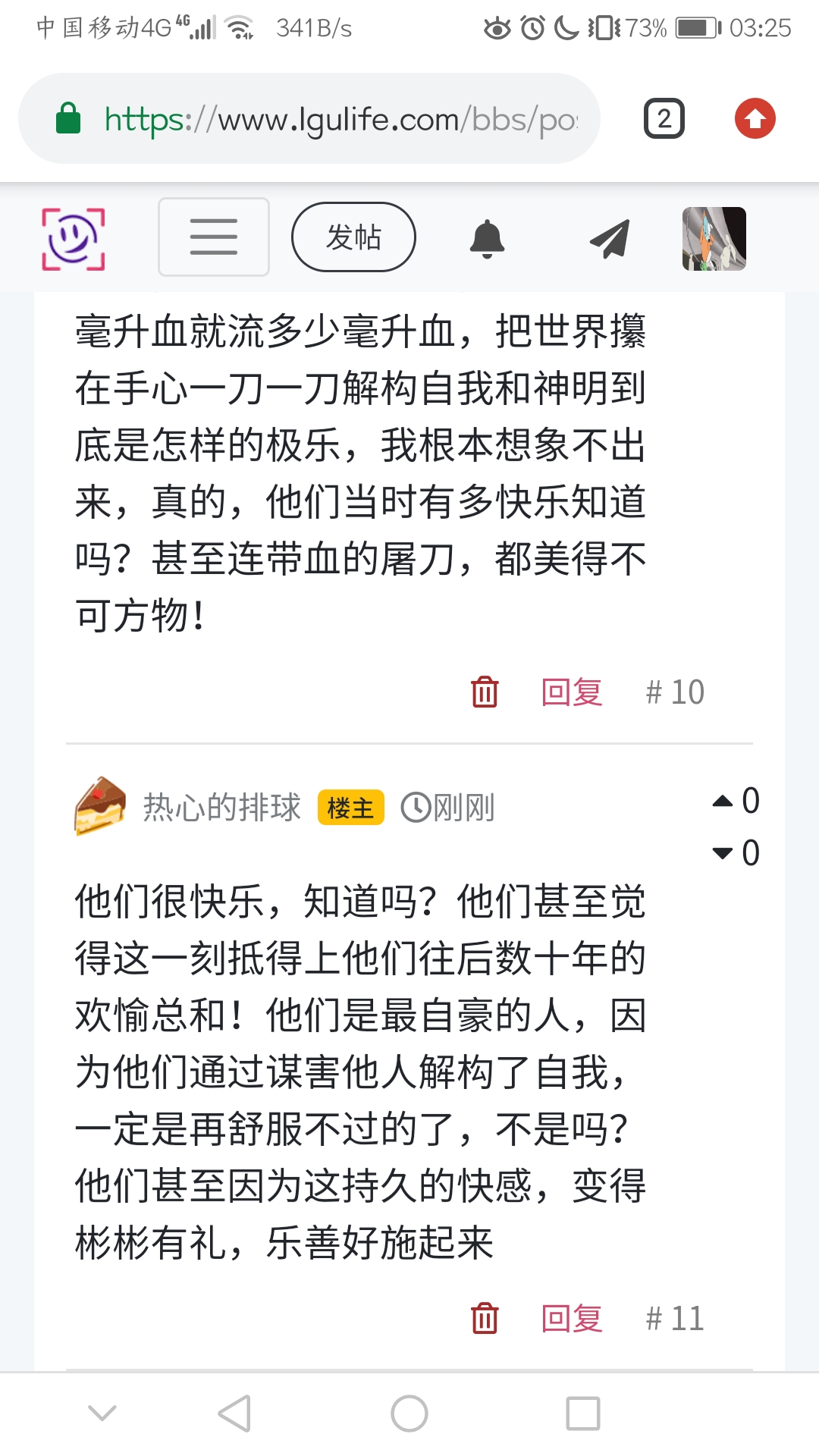Go to the site home logo
The width and height of the screenshot is (819, 1456).
pyautogui.click(x=73, y=238)
